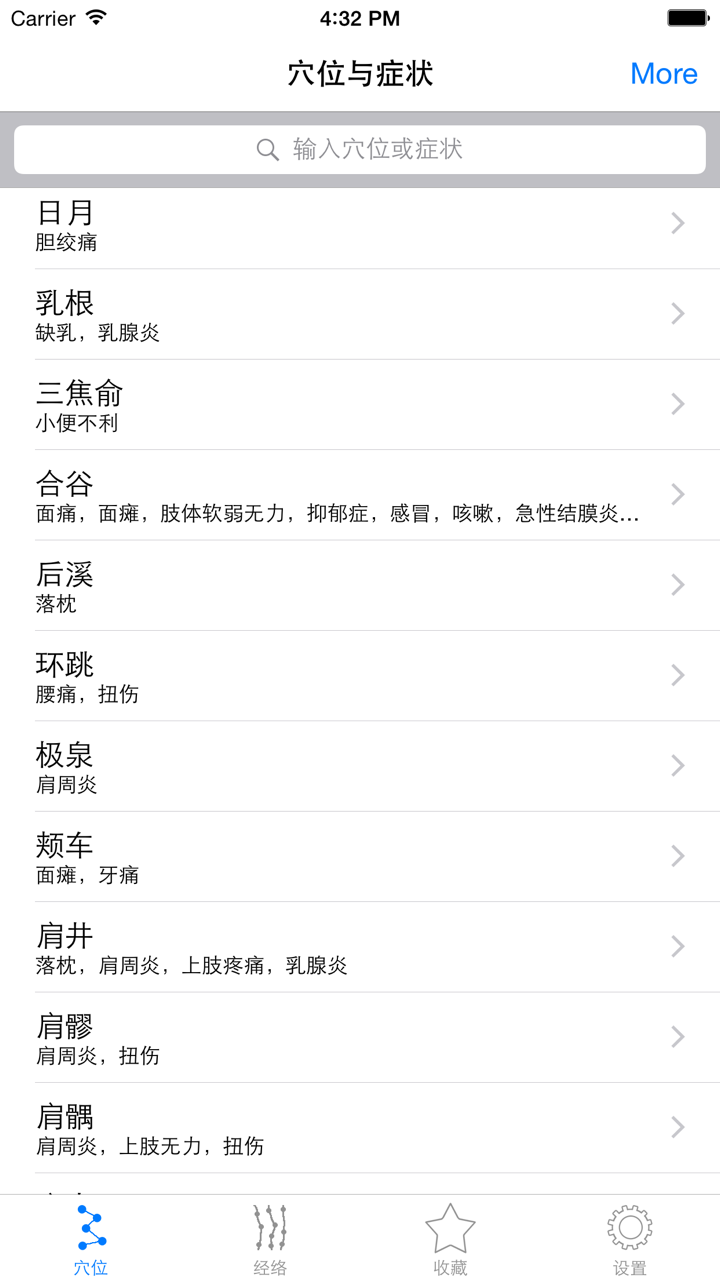Open the 日月 acupoint chevron

[x=676, y=223]
